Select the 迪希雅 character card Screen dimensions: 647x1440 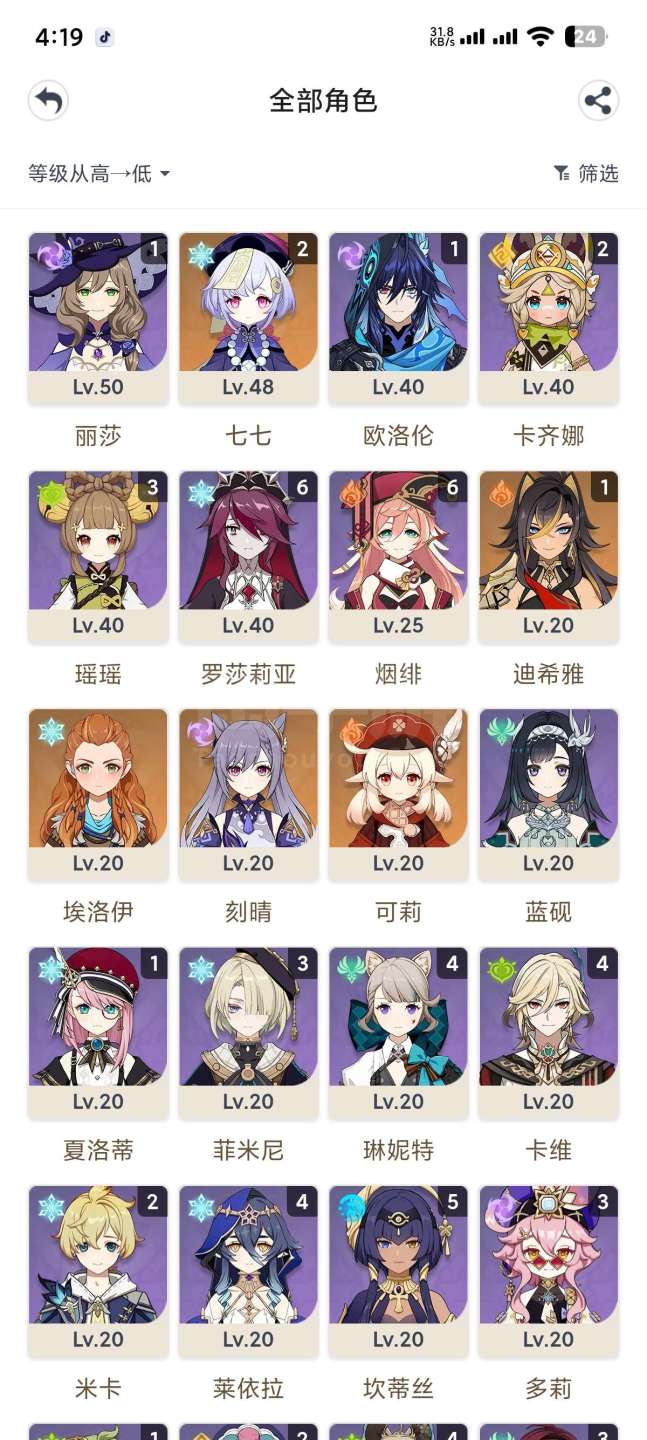(x=548, y=554)
